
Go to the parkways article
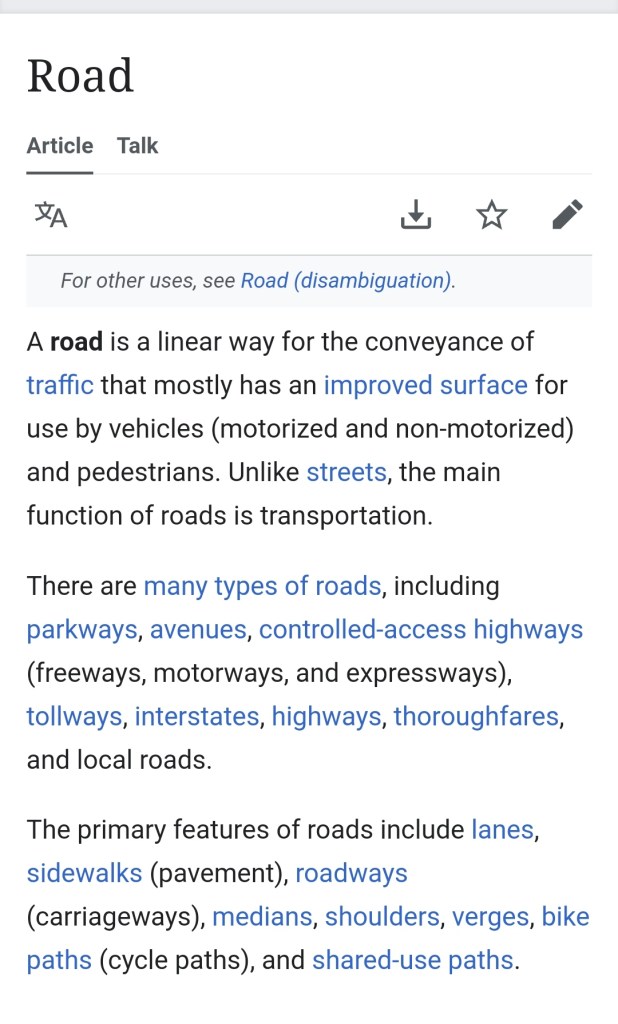82,630
